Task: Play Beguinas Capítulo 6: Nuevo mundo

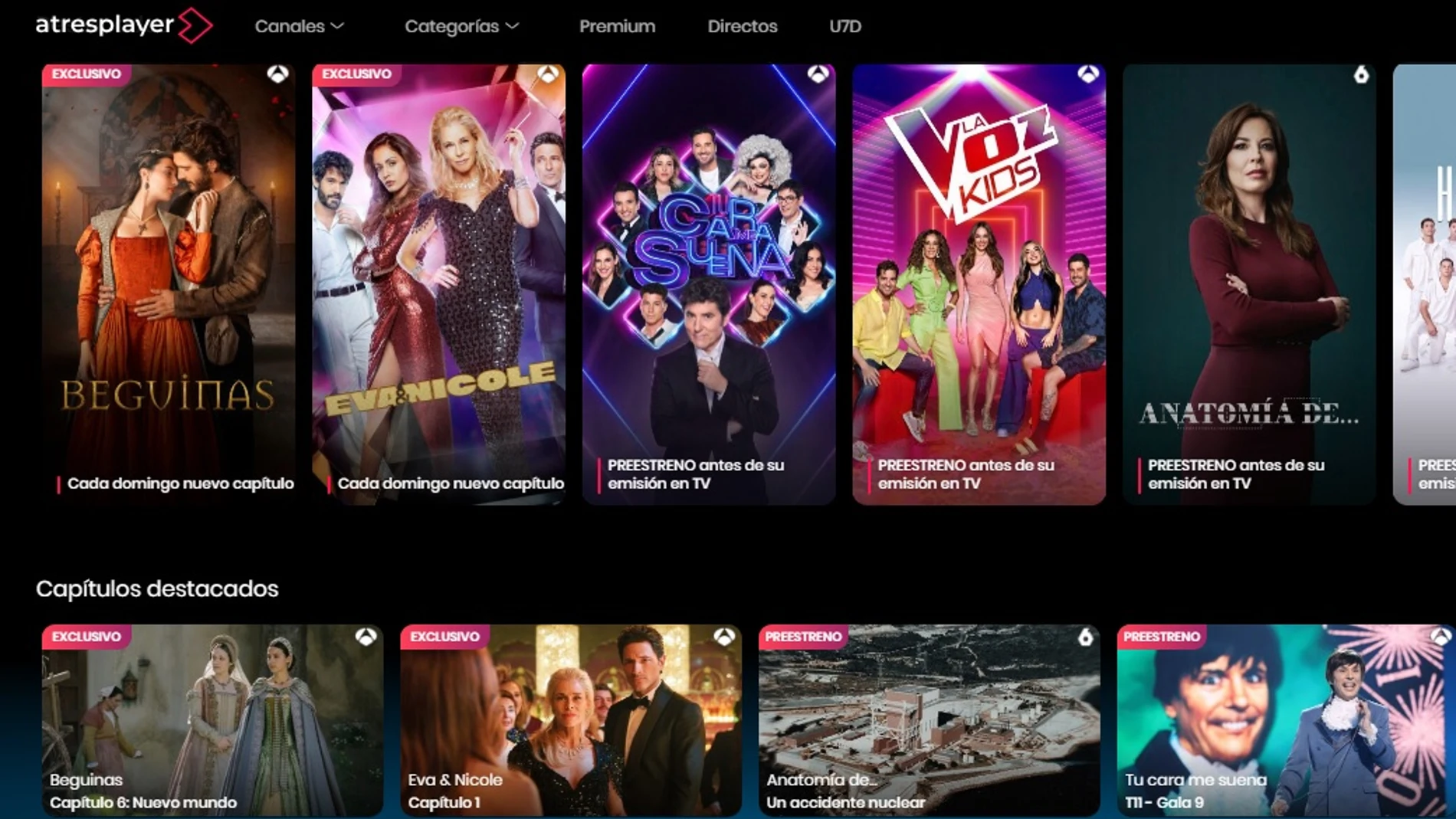Action: tap(212, 720)
